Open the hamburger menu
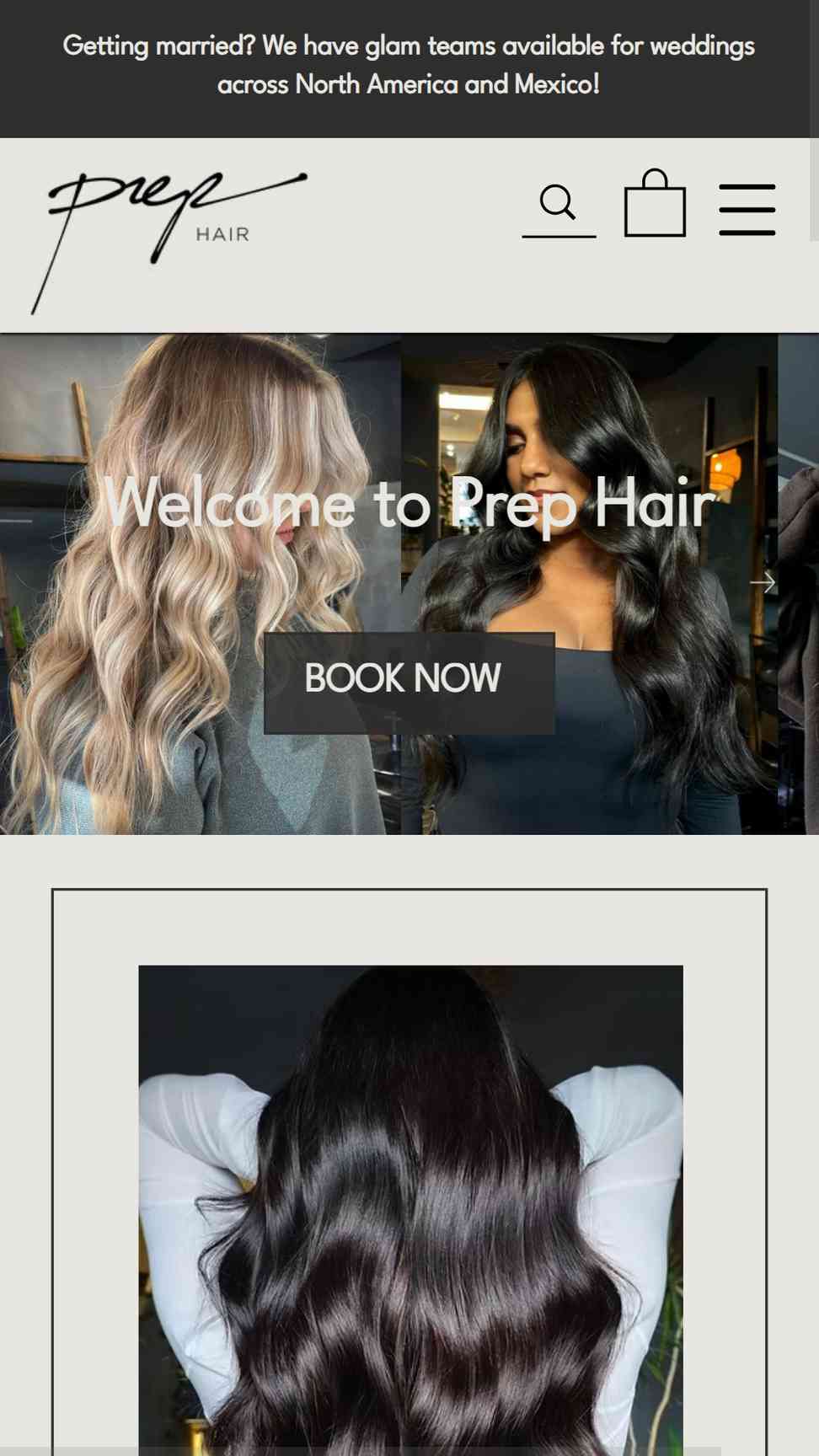 tap(747, 209)
